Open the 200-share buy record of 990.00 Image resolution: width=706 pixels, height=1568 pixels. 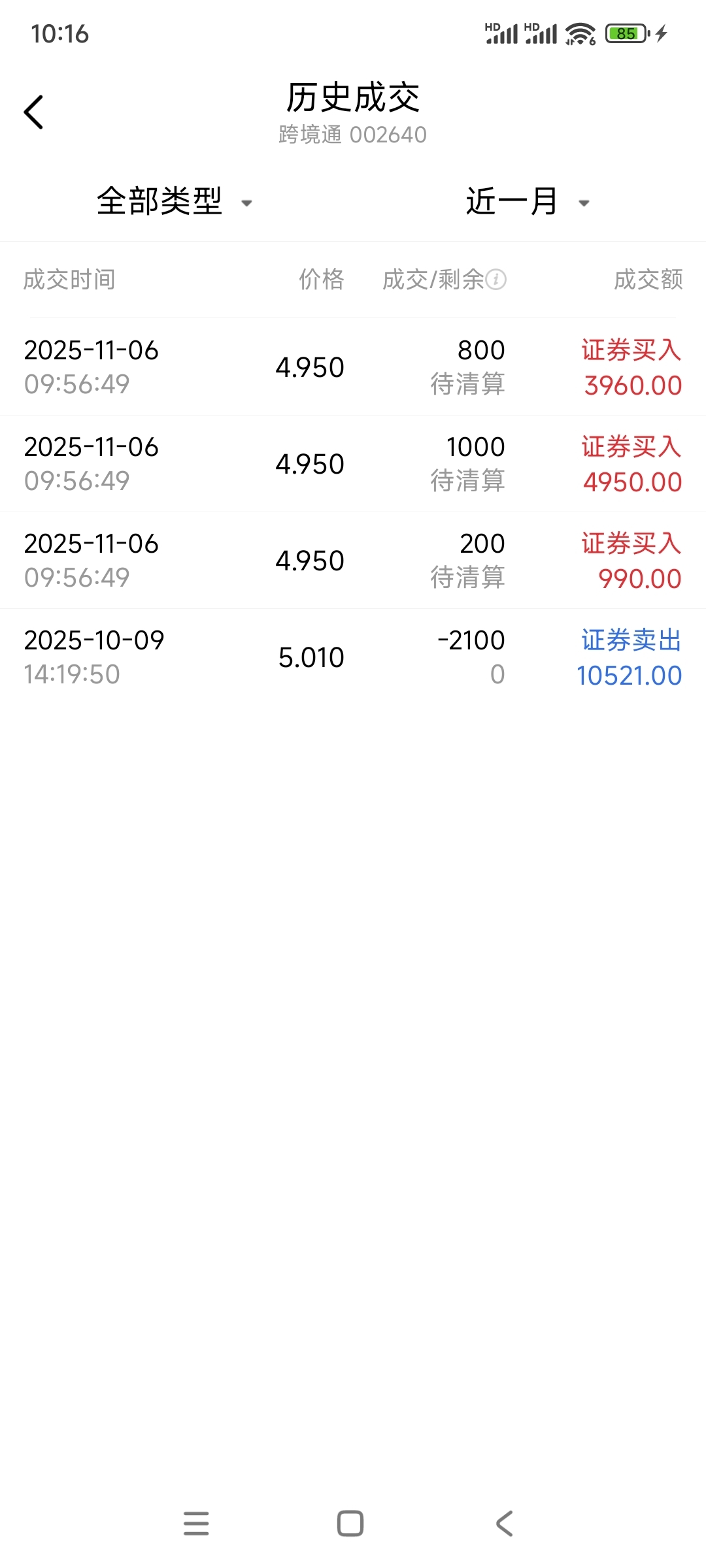pyautogui.click(x=353, y=561)
